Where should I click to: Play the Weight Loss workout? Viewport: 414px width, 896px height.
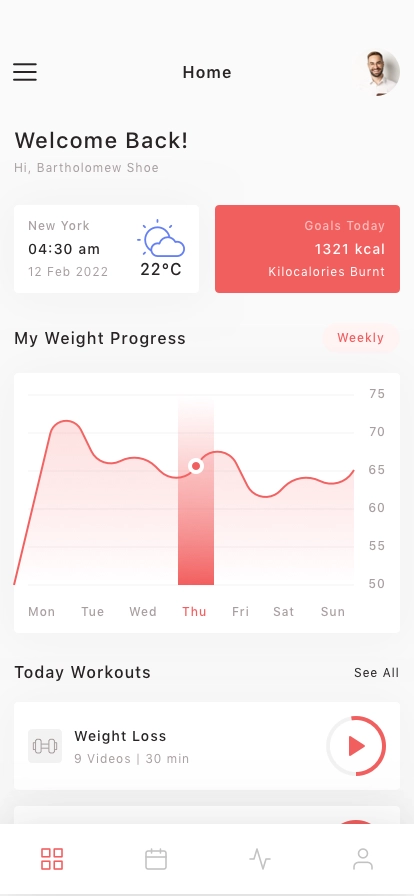click(x=356, y=746)
